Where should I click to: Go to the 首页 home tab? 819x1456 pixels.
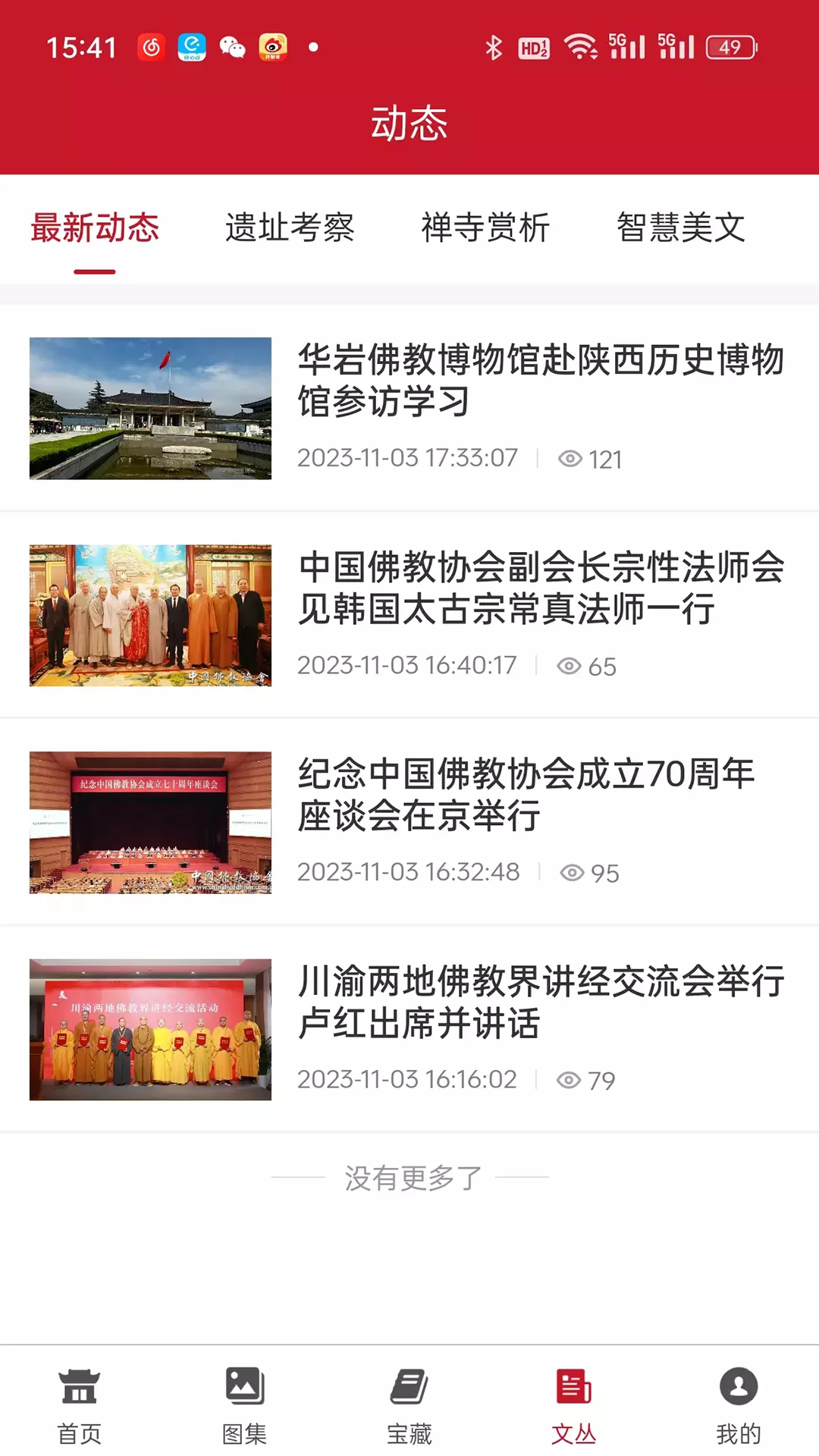(80, 1405)
